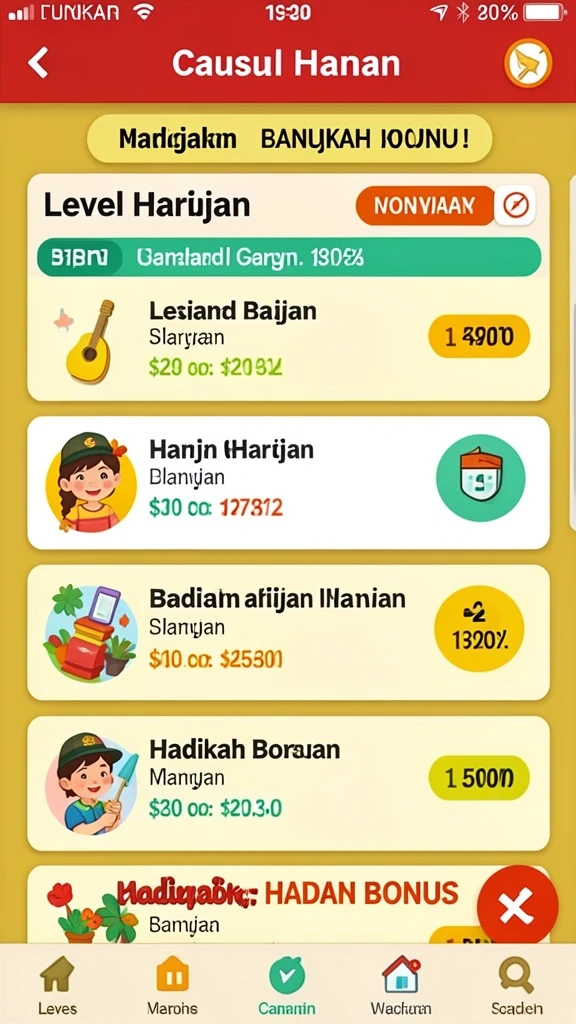The image size is (576, 1024).
Task: Go back using the top-left arrow
Action: point(39,63)
